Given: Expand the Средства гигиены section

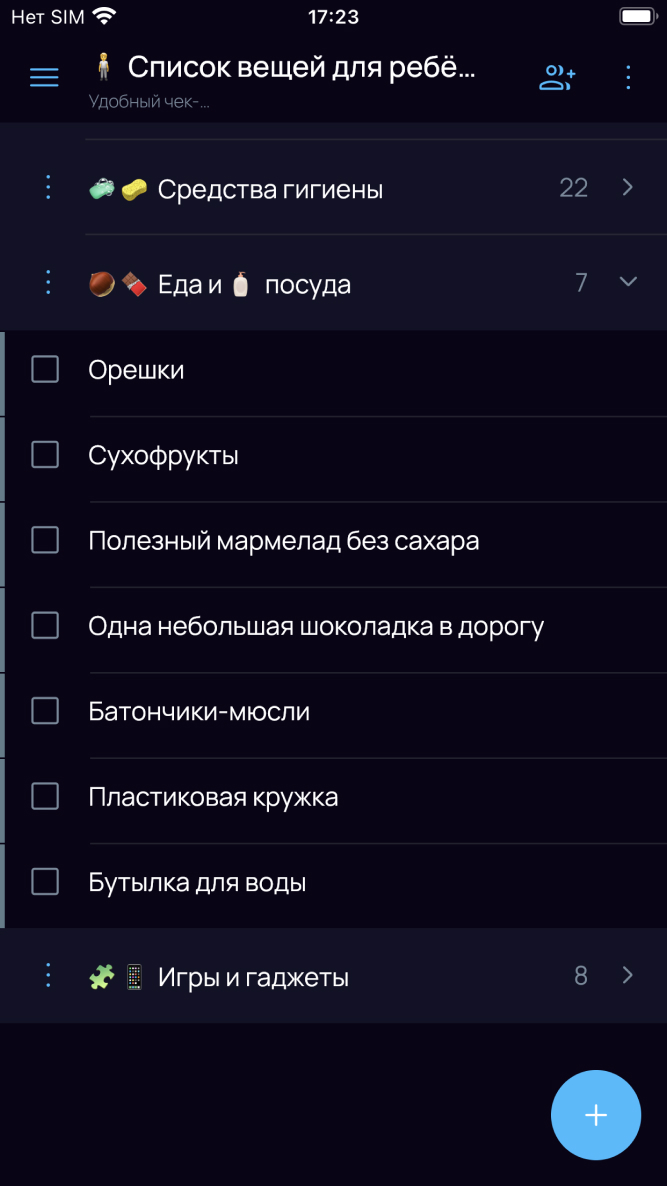Looking at the screenshot, I should coord(627,187).
